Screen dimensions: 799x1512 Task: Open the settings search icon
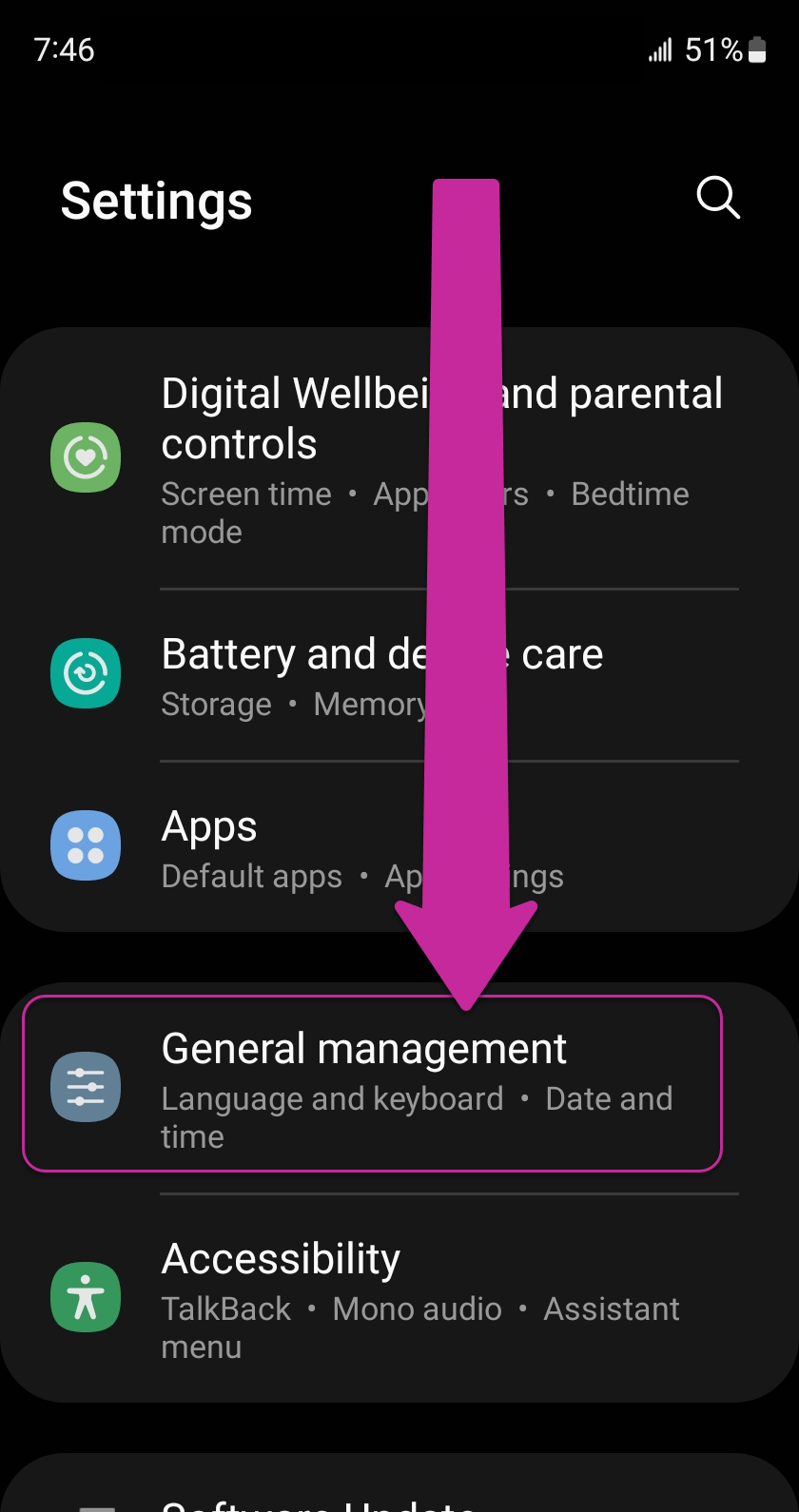[718, 198]
